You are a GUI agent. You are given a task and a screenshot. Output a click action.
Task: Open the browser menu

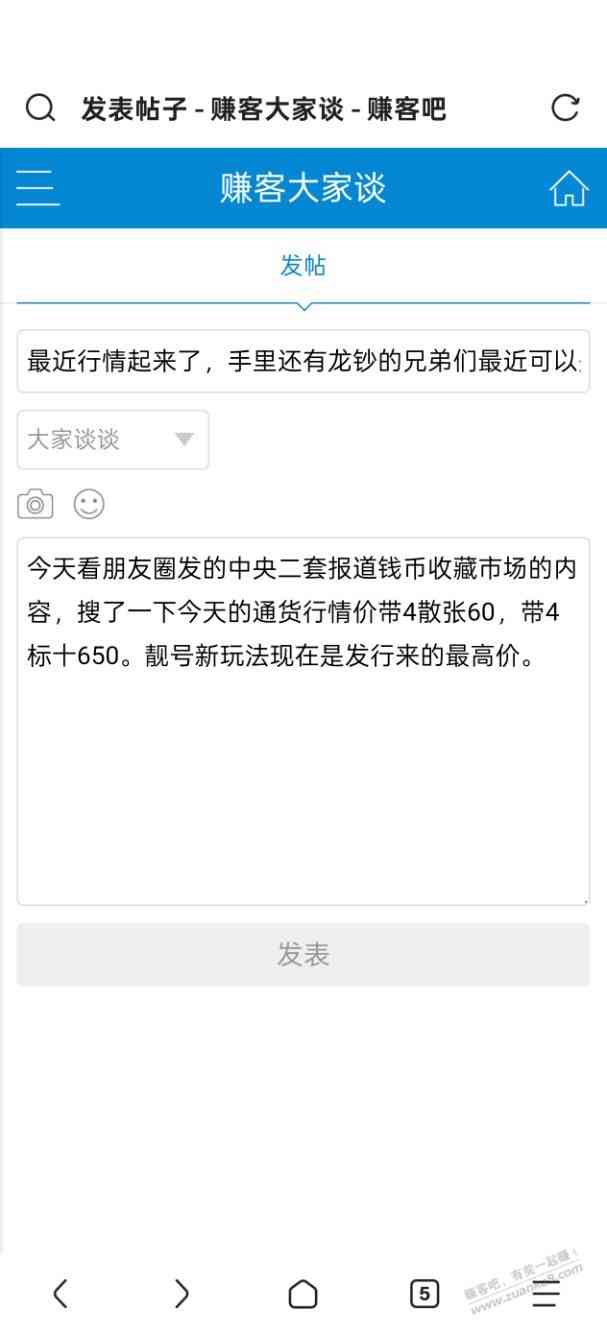tap(545, 1293)
